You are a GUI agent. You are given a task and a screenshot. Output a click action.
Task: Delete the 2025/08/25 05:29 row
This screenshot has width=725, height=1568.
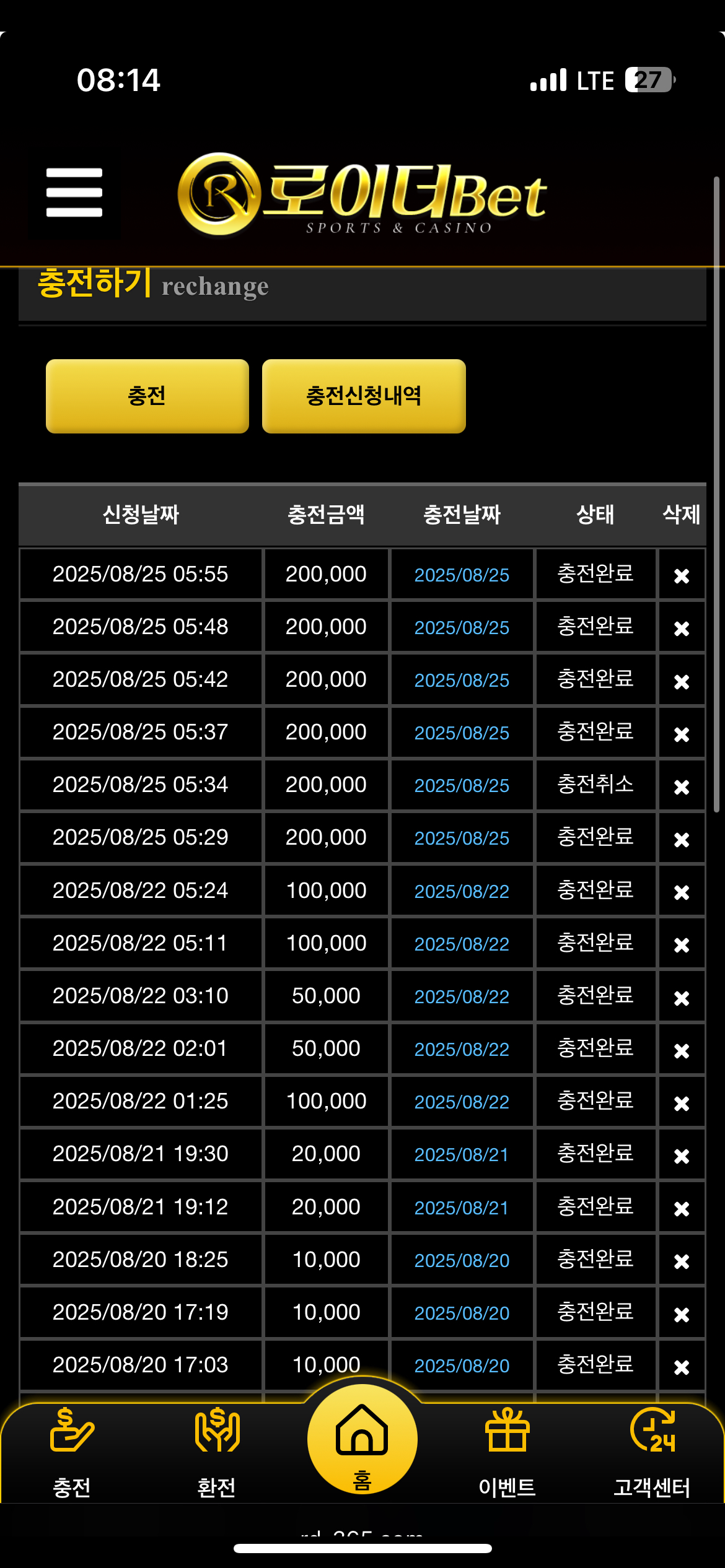681,839
